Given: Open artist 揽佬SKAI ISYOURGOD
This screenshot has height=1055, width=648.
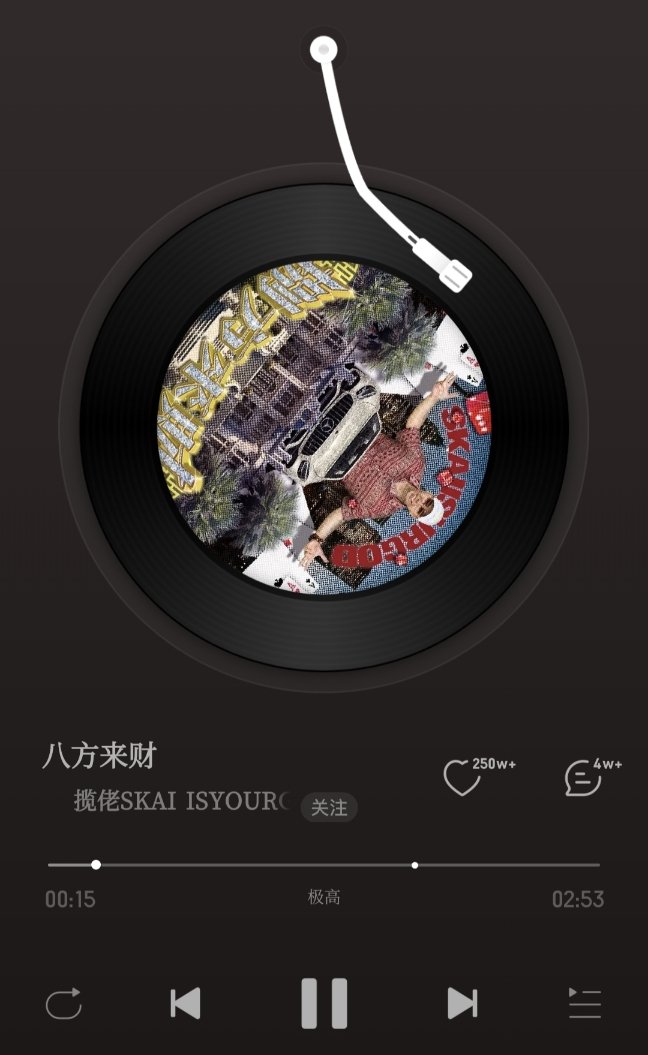Looking at the screenshot, I should (x=181, y=801).
